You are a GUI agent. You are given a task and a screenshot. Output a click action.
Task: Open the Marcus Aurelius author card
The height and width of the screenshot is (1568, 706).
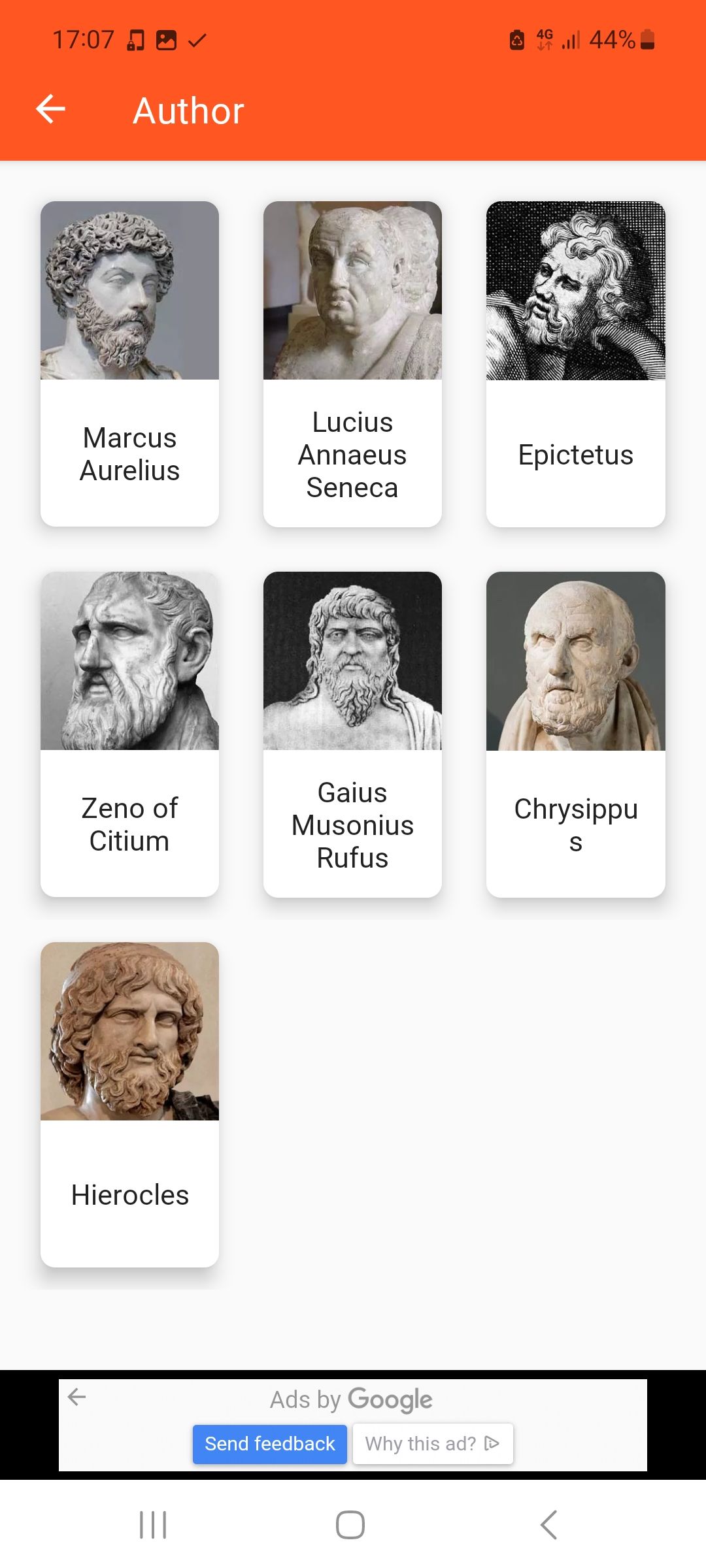point(129,363)
